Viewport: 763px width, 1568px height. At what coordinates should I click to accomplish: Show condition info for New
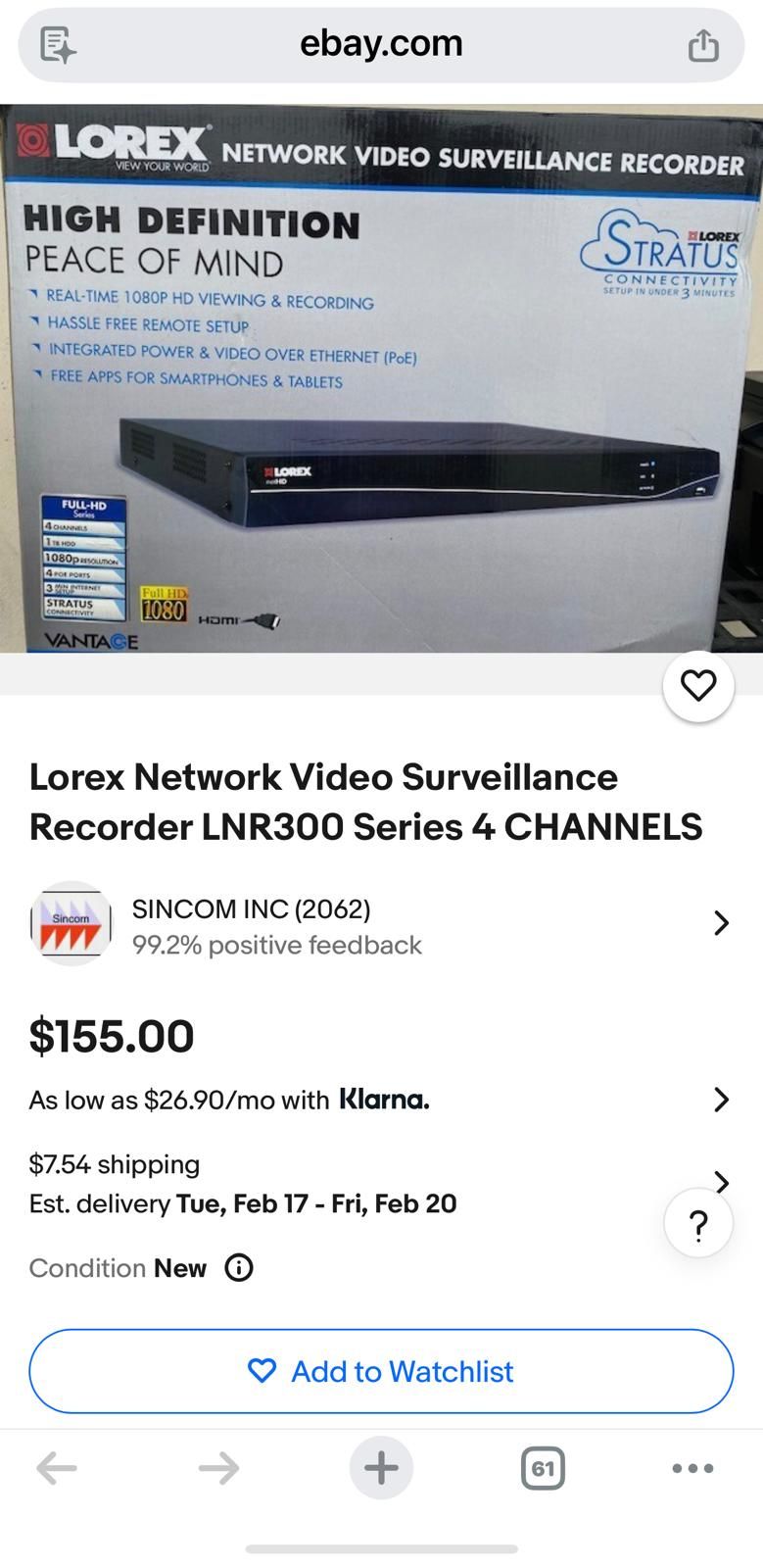tap(239, 1268)
